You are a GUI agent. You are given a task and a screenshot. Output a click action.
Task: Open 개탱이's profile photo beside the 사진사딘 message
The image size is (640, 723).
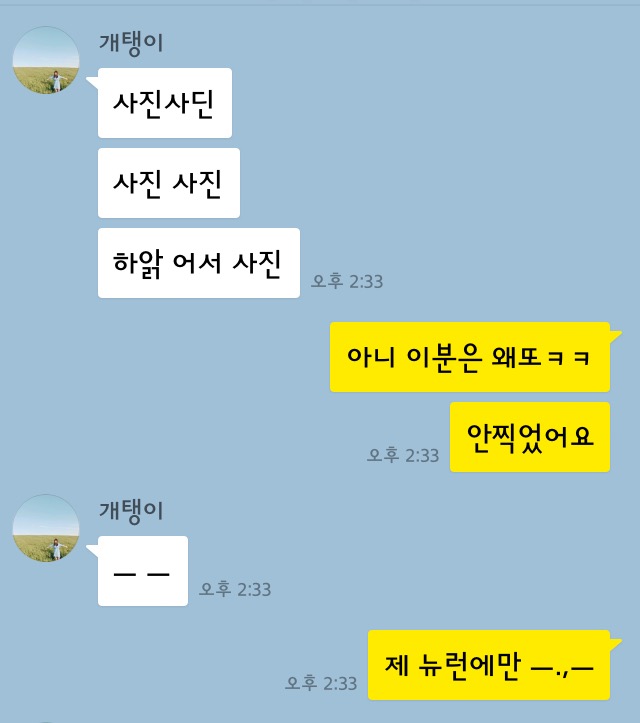46,60
